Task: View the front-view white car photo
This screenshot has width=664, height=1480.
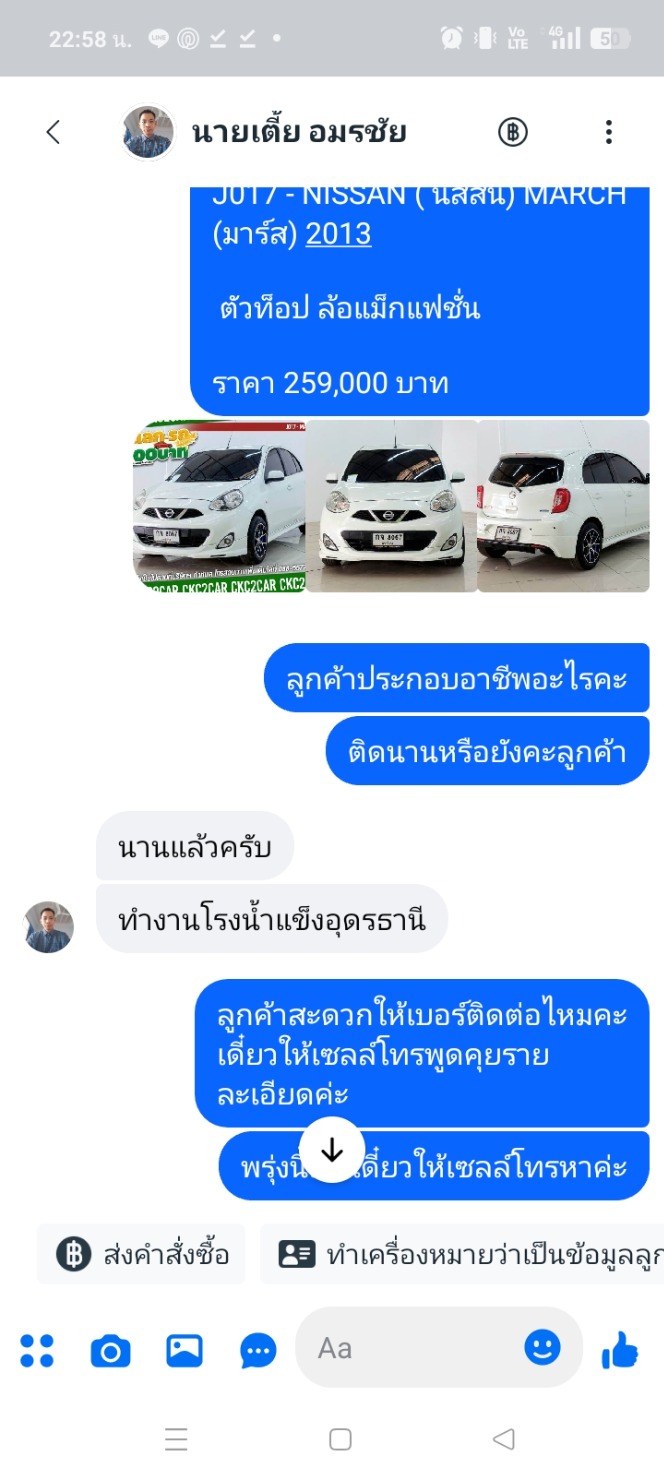Action: pos(391,506)
